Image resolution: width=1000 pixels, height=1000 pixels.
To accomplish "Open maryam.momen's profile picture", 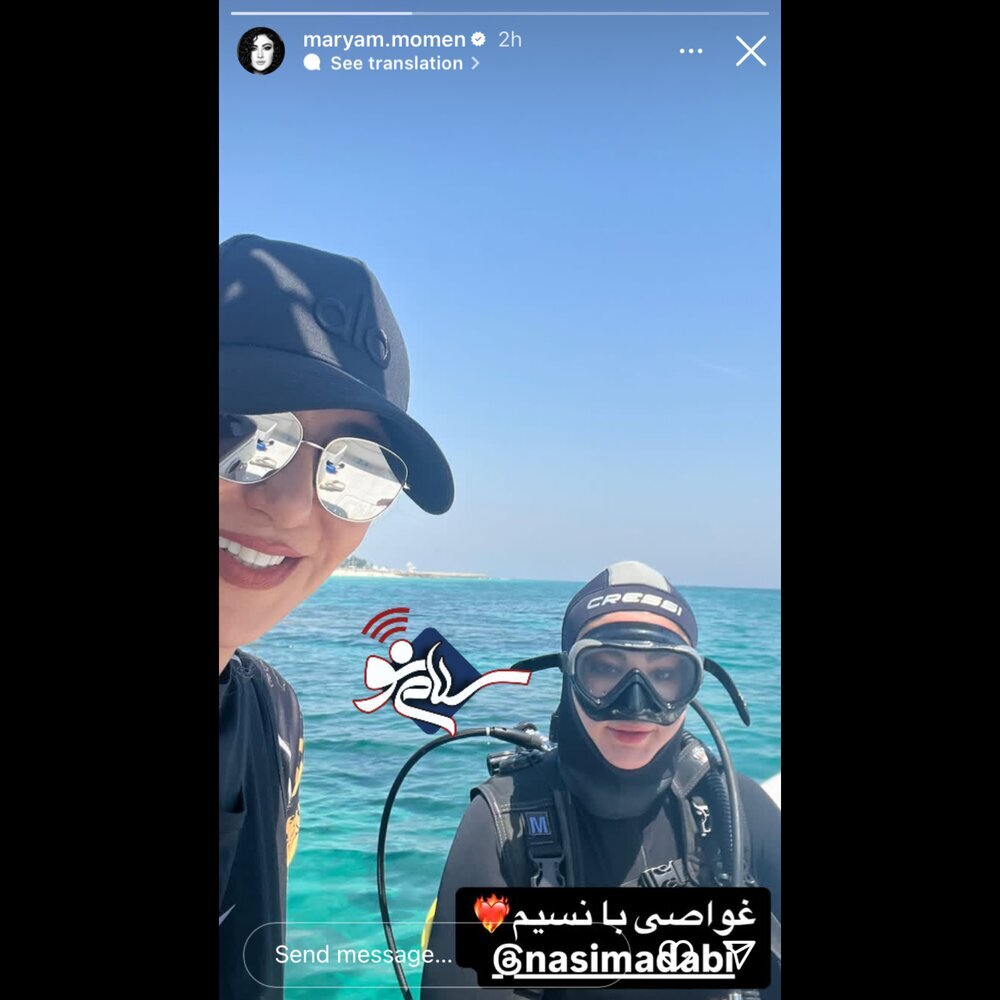I will (261, 51).
